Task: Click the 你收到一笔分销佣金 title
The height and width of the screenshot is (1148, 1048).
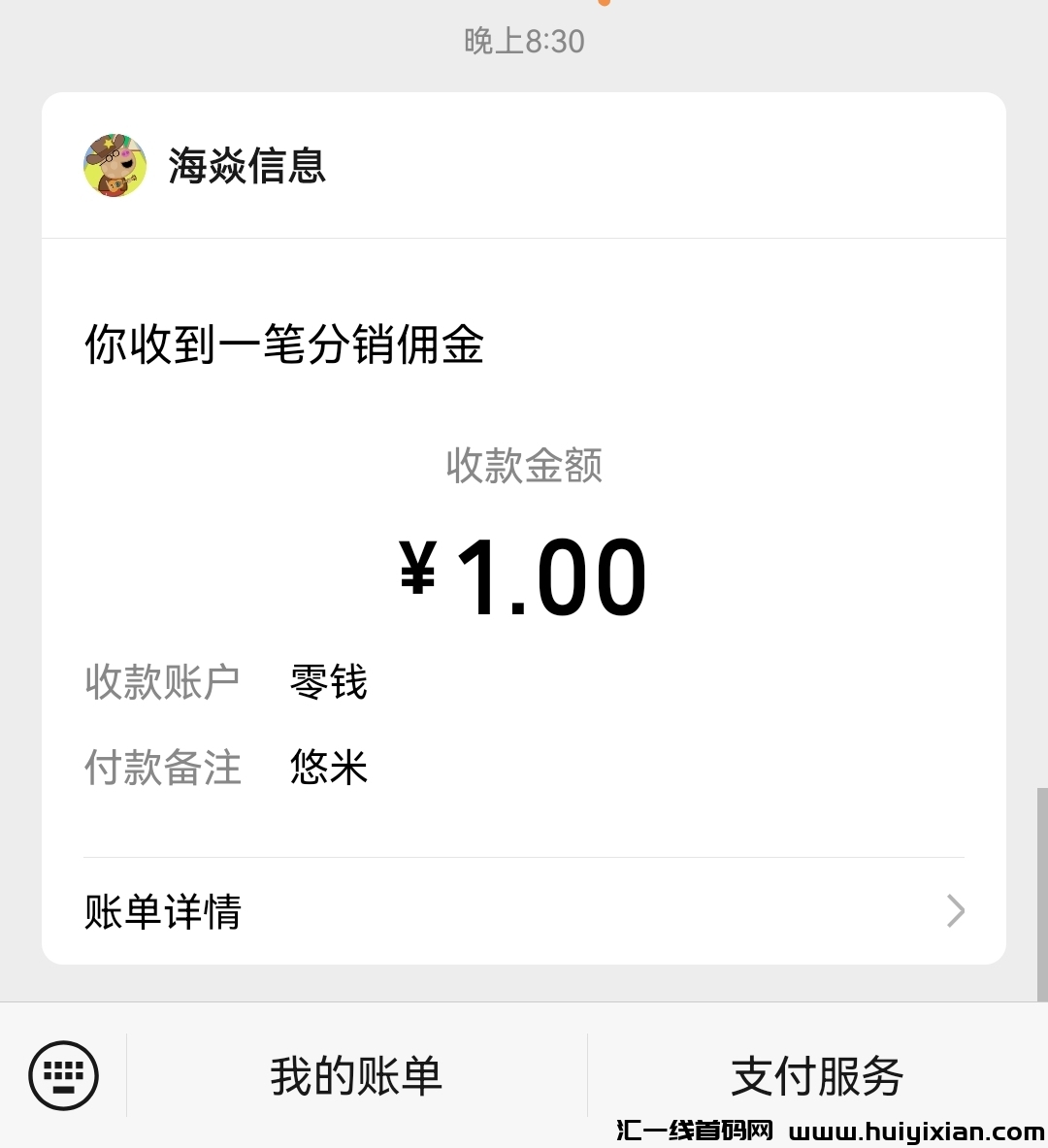Action: 284,344
